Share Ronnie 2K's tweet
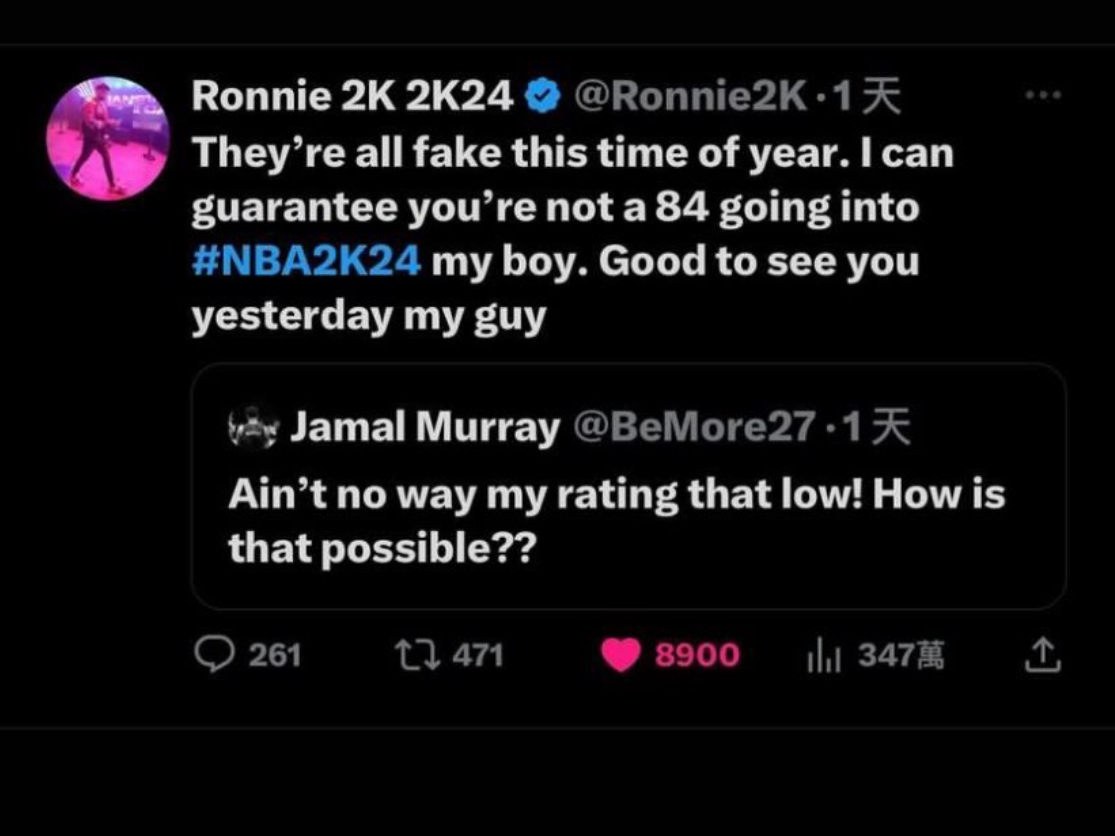This screenshot has width=1115, height=836. [x=1040, y=655]
